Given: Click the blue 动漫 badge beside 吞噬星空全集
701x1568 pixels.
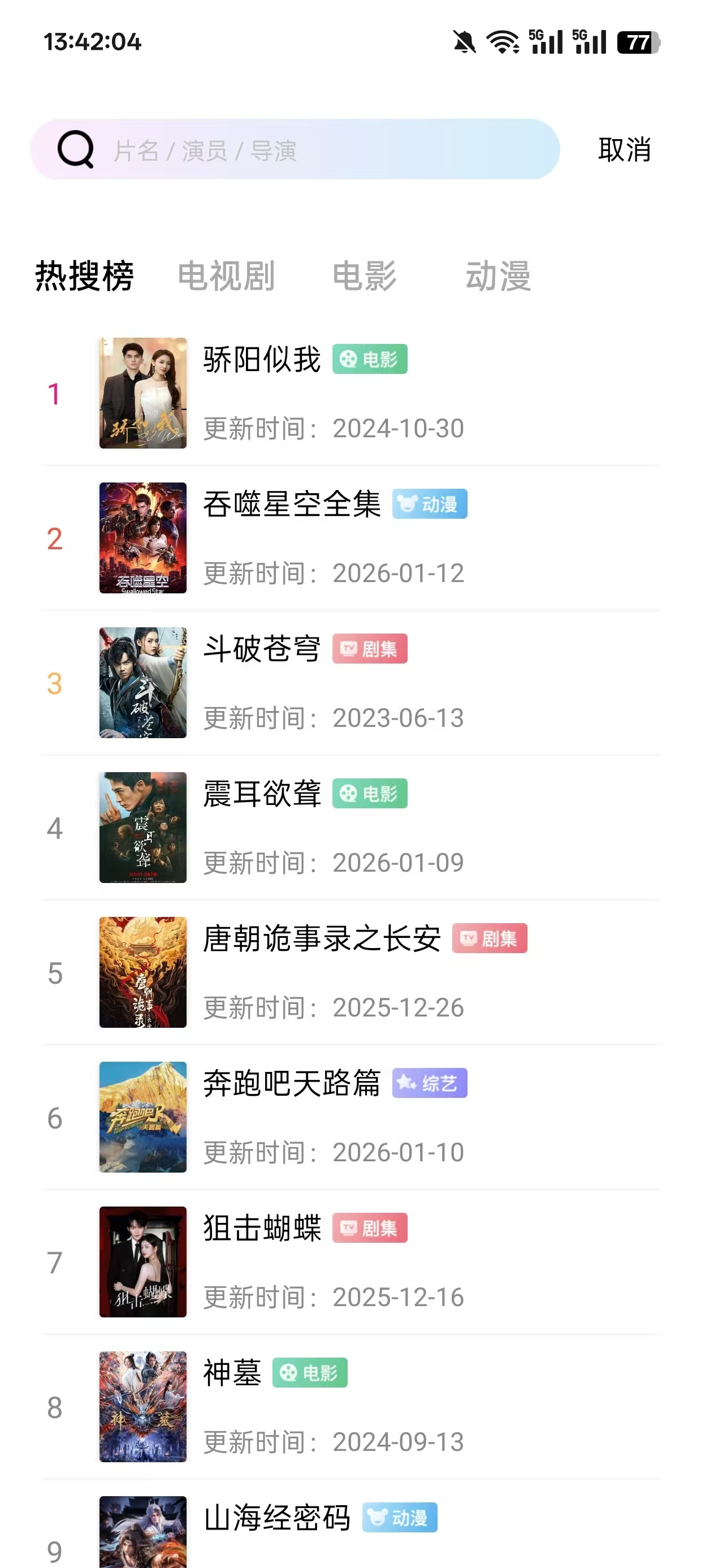Looking at the screenshot, I should click(x=430, y=503).
